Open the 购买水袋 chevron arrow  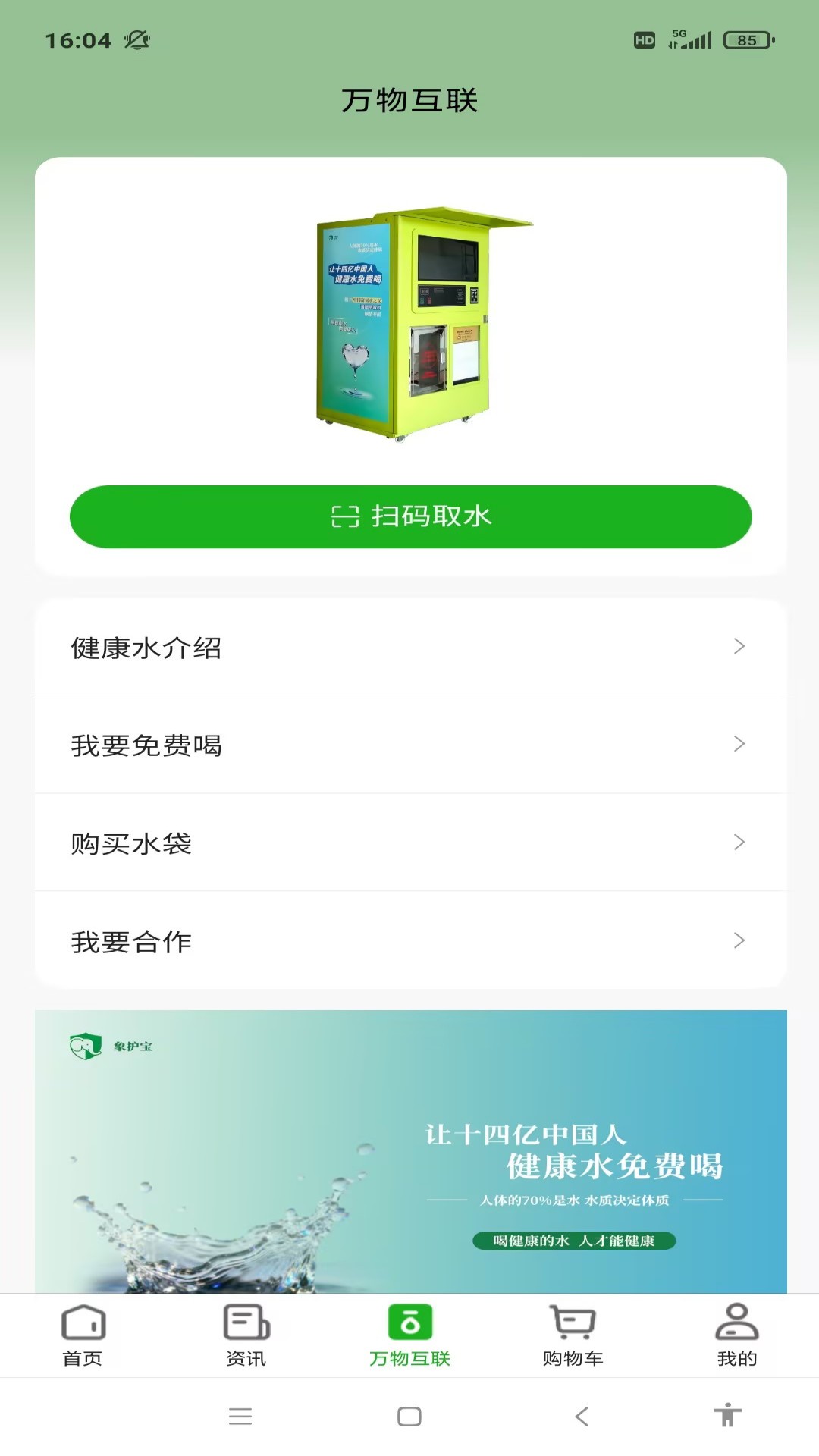739,843
